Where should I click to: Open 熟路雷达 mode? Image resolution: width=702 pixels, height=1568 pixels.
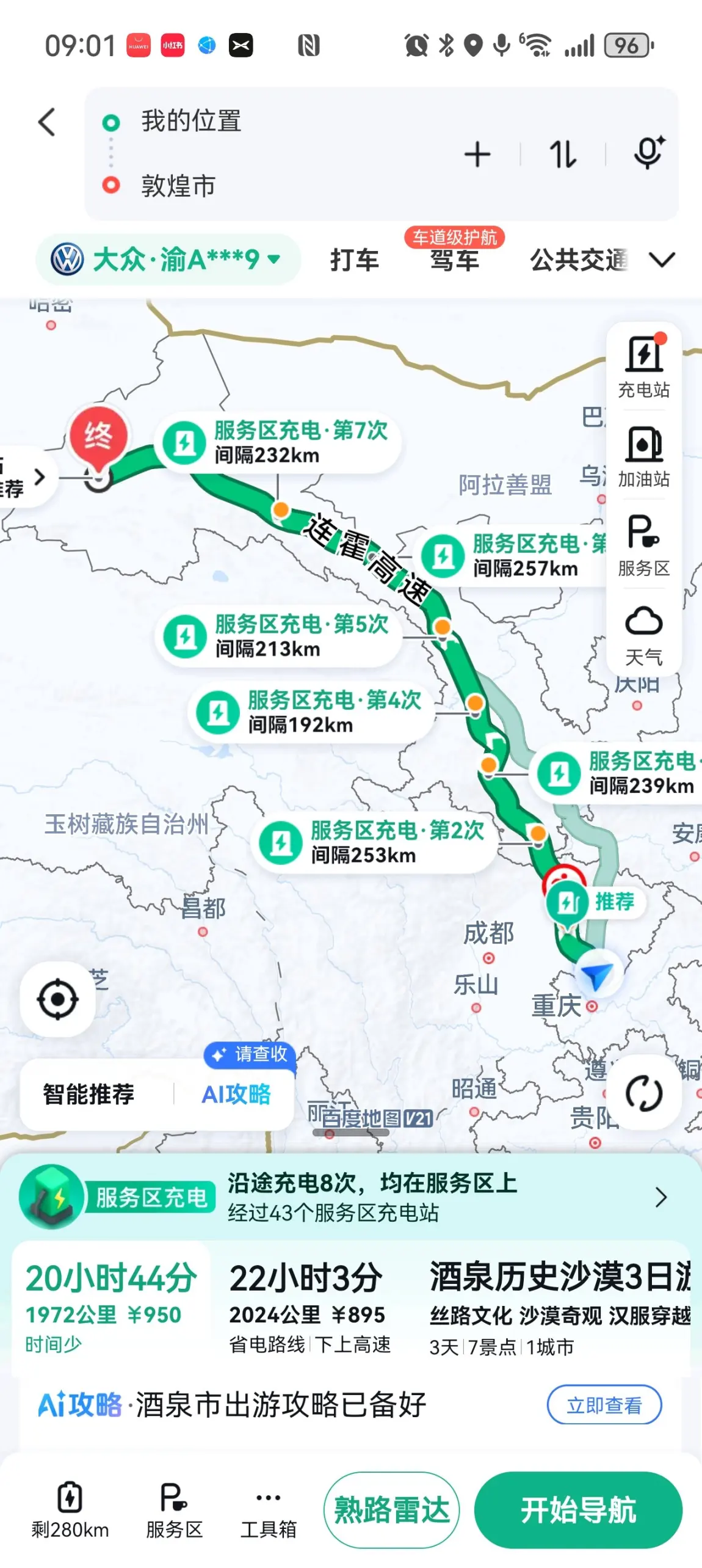(x=391, y=1509)
